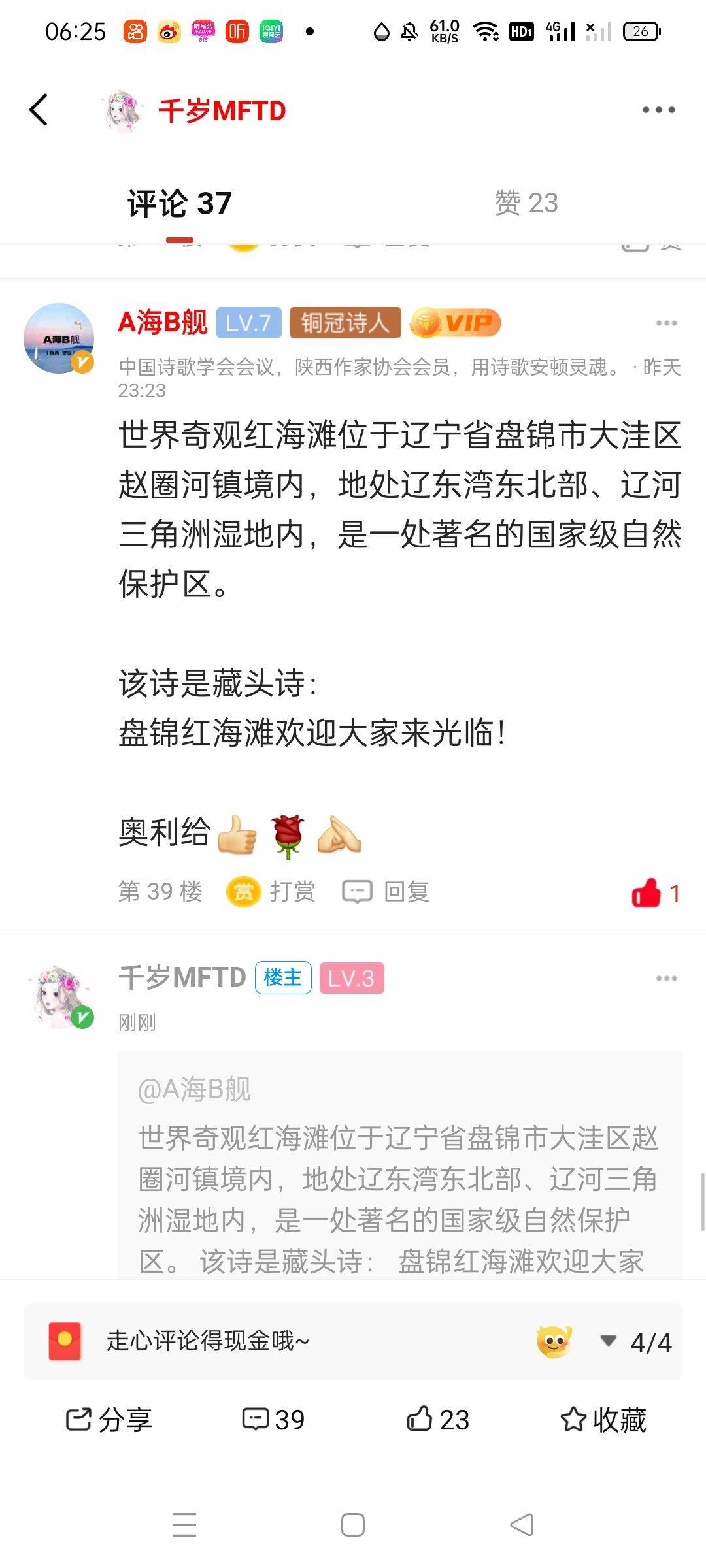Like the post showing 23 likes
Screen dimensions: 706x1568
pyautogui.click(x=438, y=1420)
